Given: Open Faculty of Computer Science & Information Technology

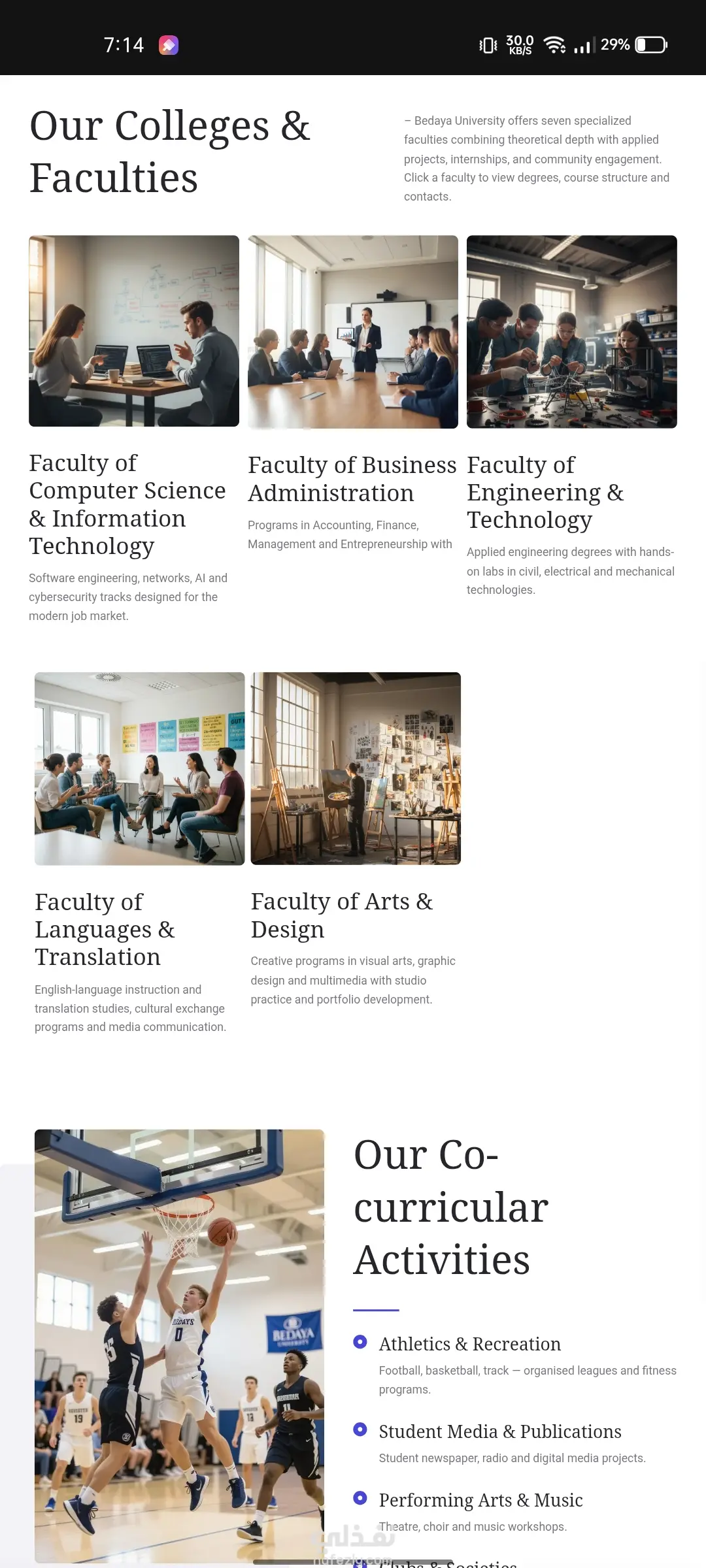Looking at the screenshot, I should (127, 504).
